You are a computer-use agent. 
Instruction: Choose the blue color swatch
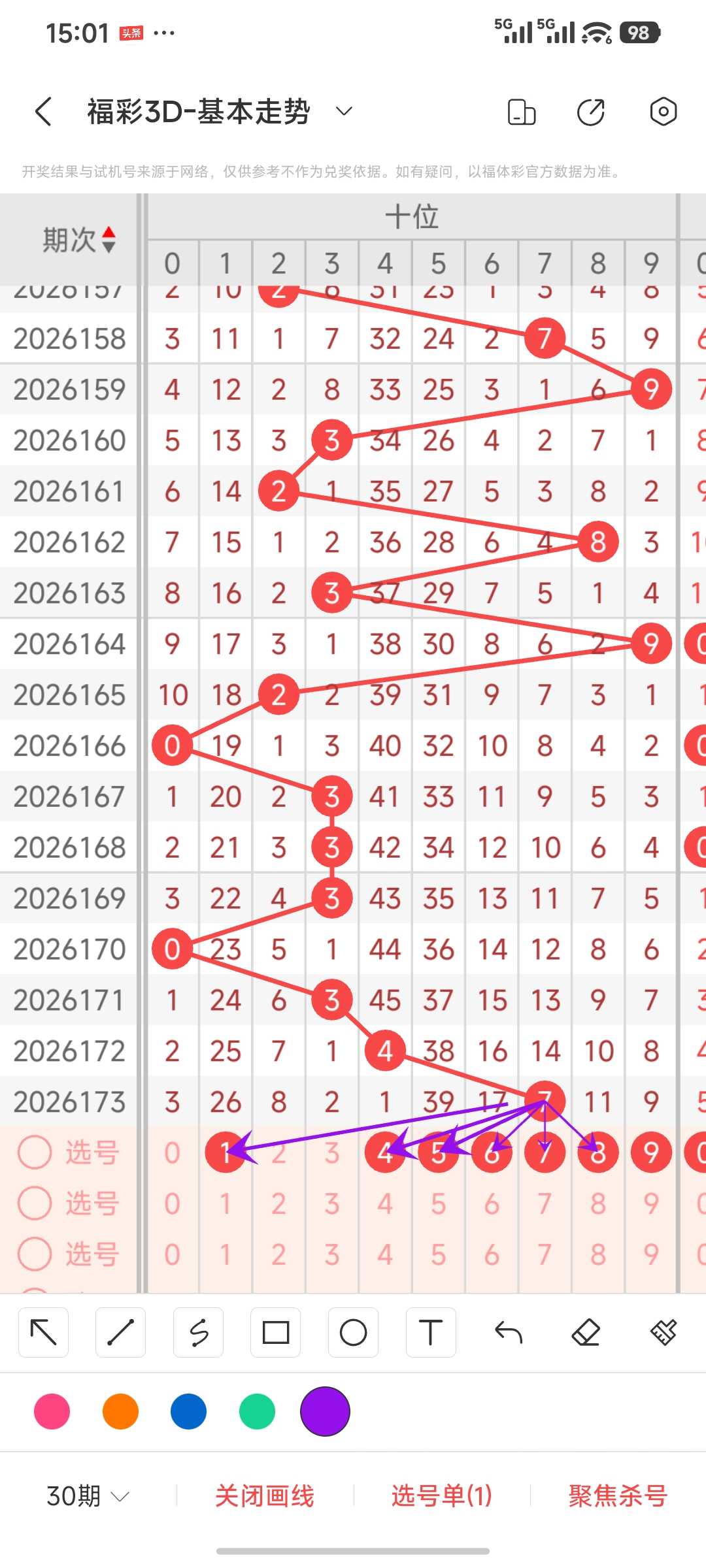pos(188,1411)
